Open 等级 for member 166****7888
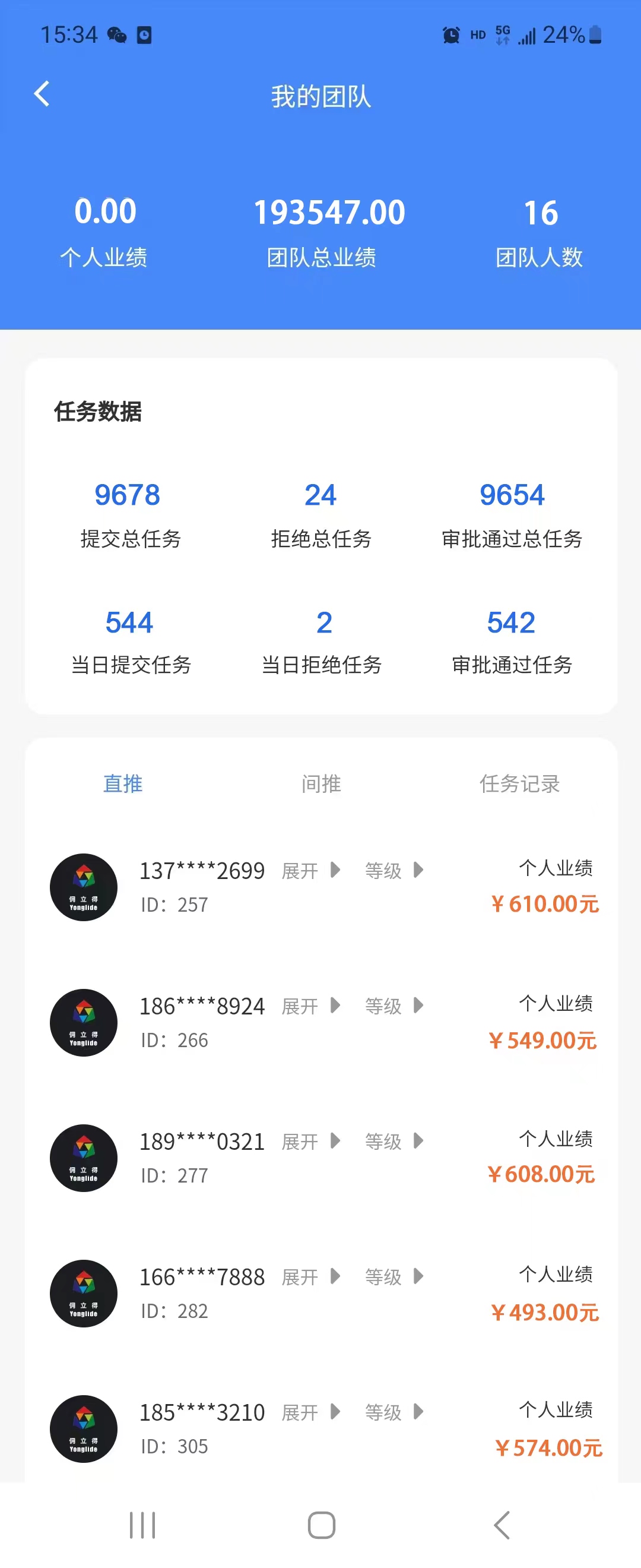 point(394,1276)
